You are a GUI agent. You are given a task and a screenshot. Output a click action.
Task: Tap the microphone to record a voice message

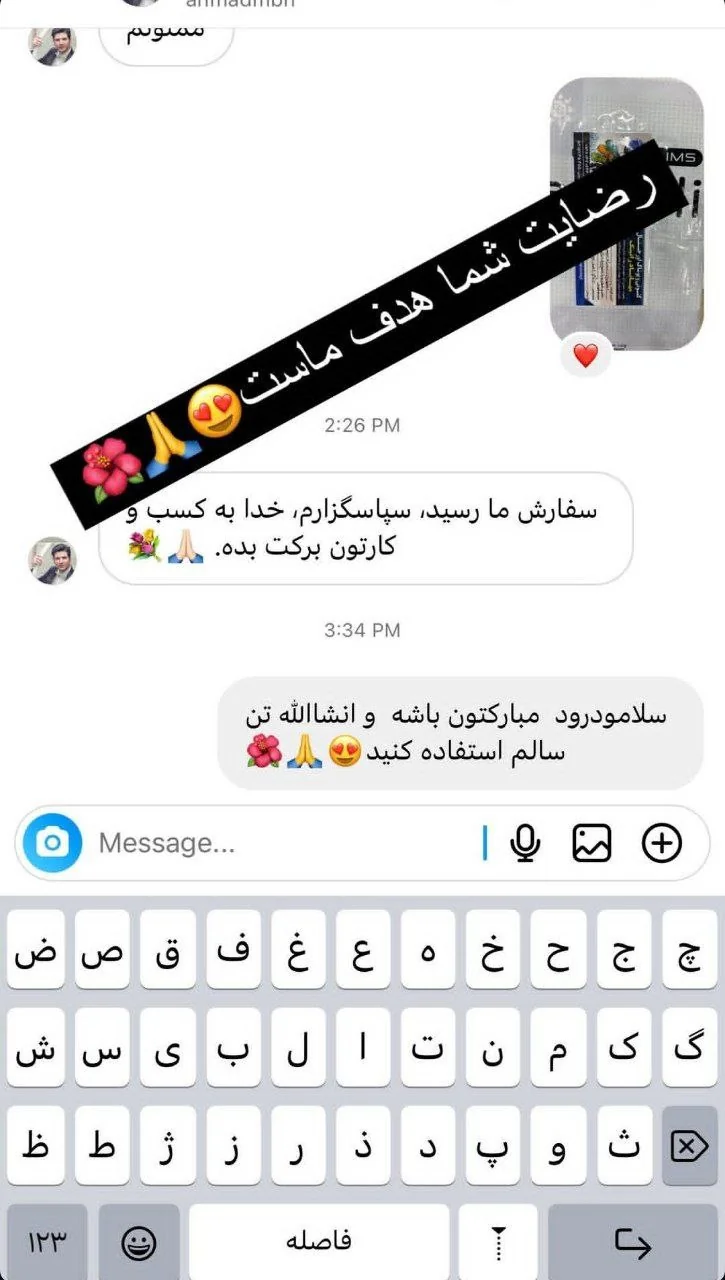(x=524, y=843)
